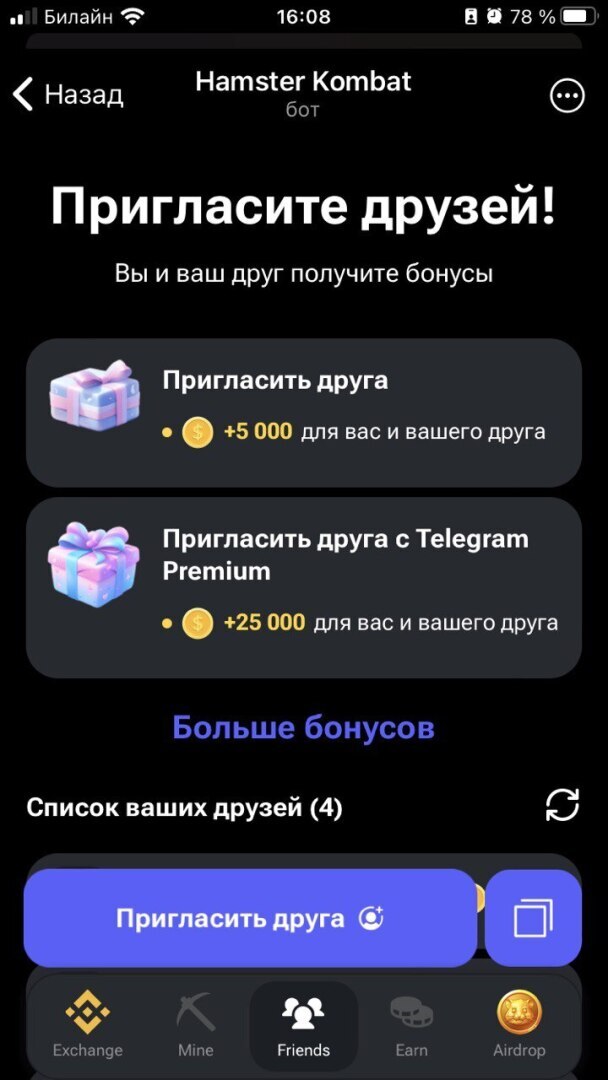
Task: Refresh the friends list
Action: coord(562,806)
